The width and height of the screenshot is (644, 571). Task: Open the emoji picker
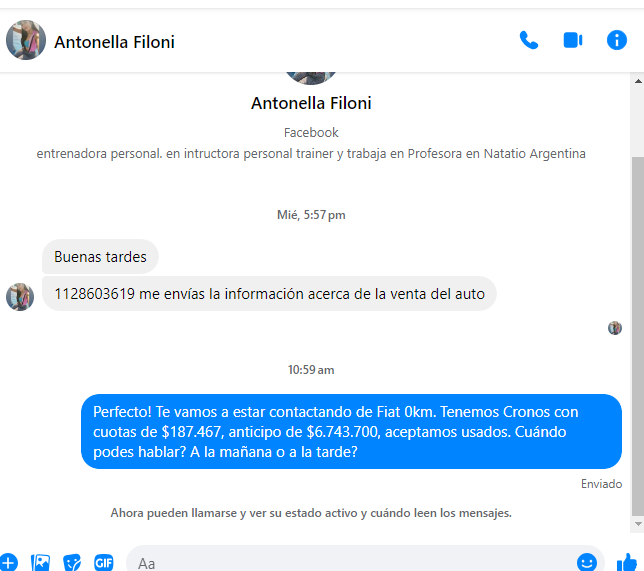(x=587, y=562)
